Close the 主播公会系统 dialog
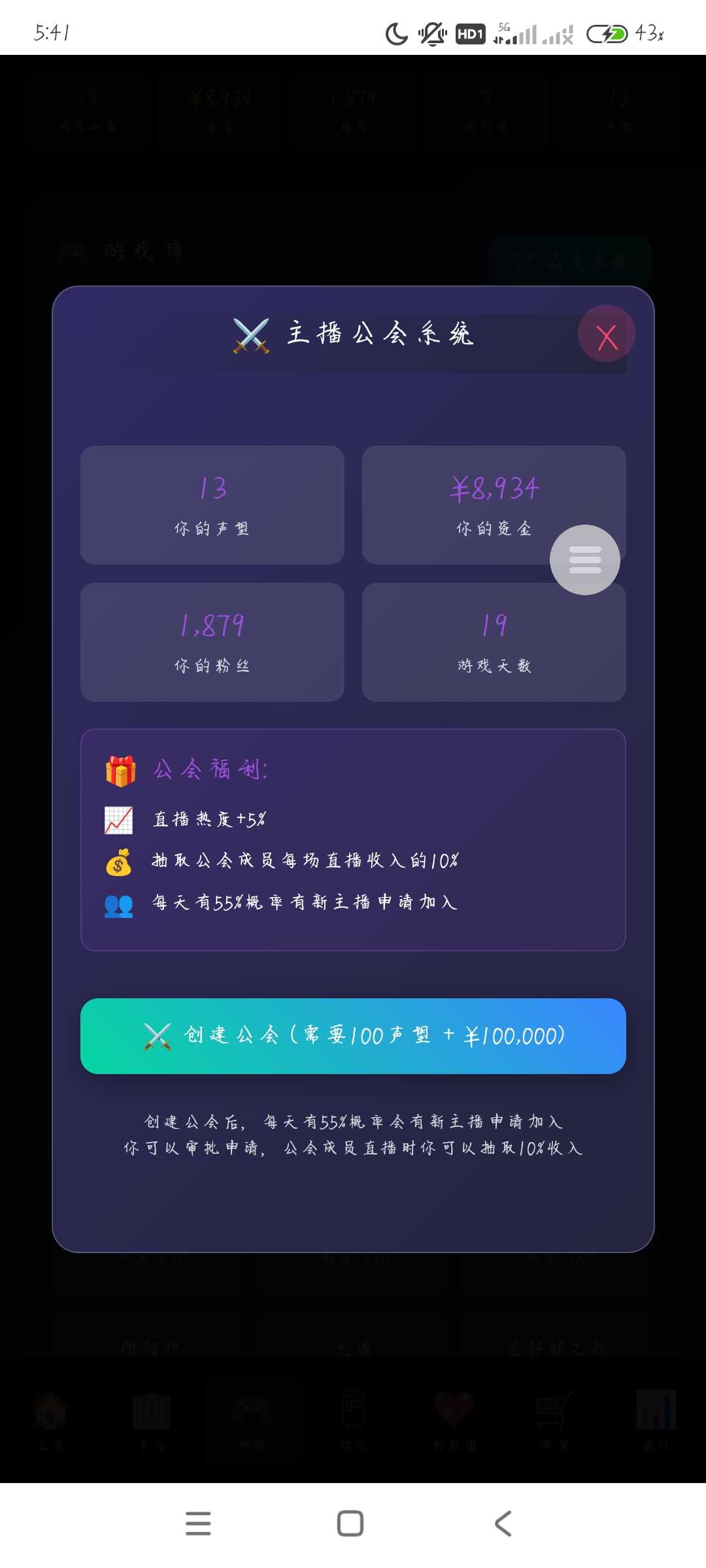The height and width of the screenshot is (1568, 706). [x=607, y=334]
